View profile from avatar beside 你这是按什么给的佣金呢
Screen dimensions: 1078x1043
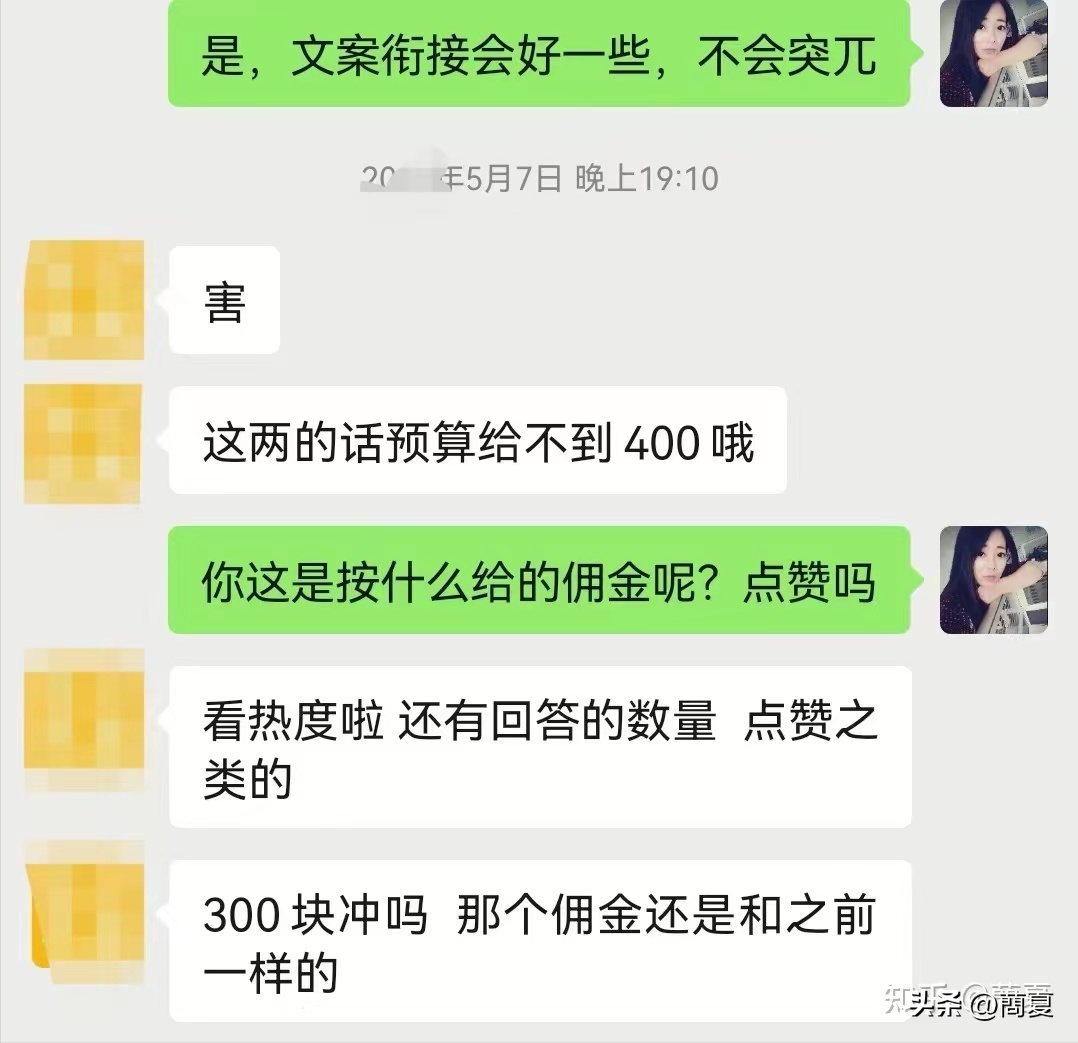point(993,580)
